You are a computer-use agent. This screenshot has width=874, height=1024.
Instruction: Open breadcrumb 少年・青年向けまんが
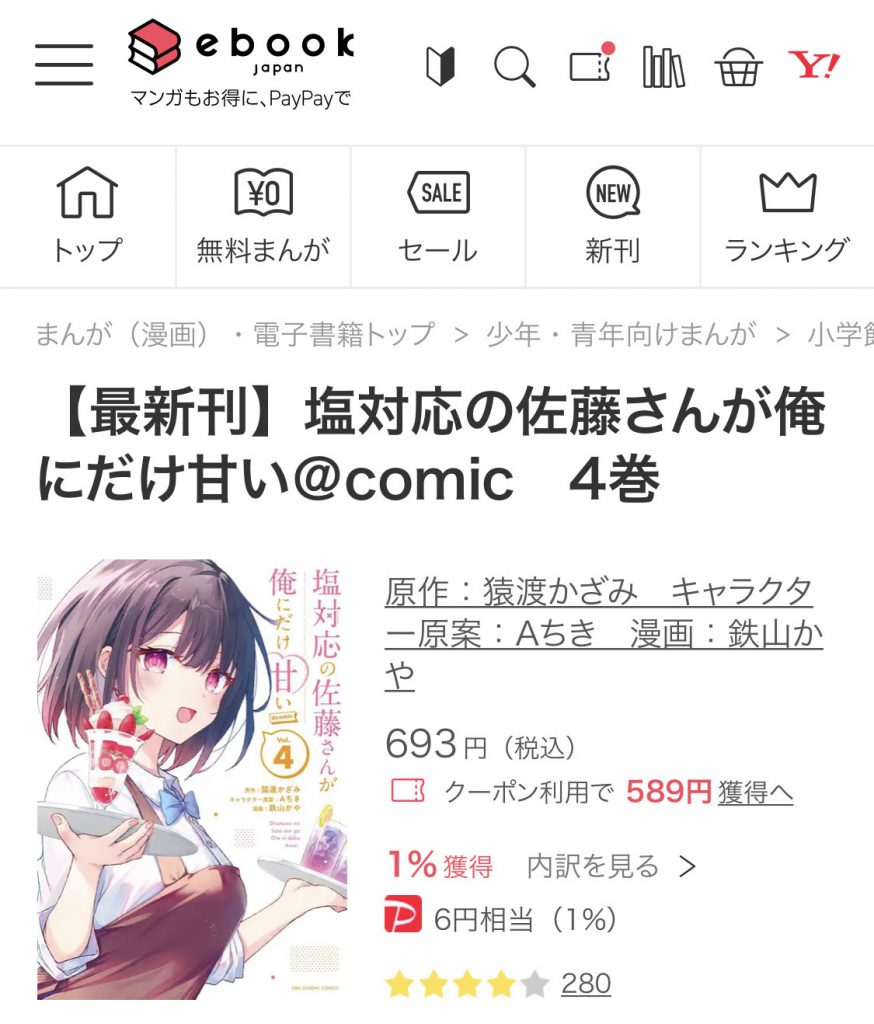click(621, 334)
